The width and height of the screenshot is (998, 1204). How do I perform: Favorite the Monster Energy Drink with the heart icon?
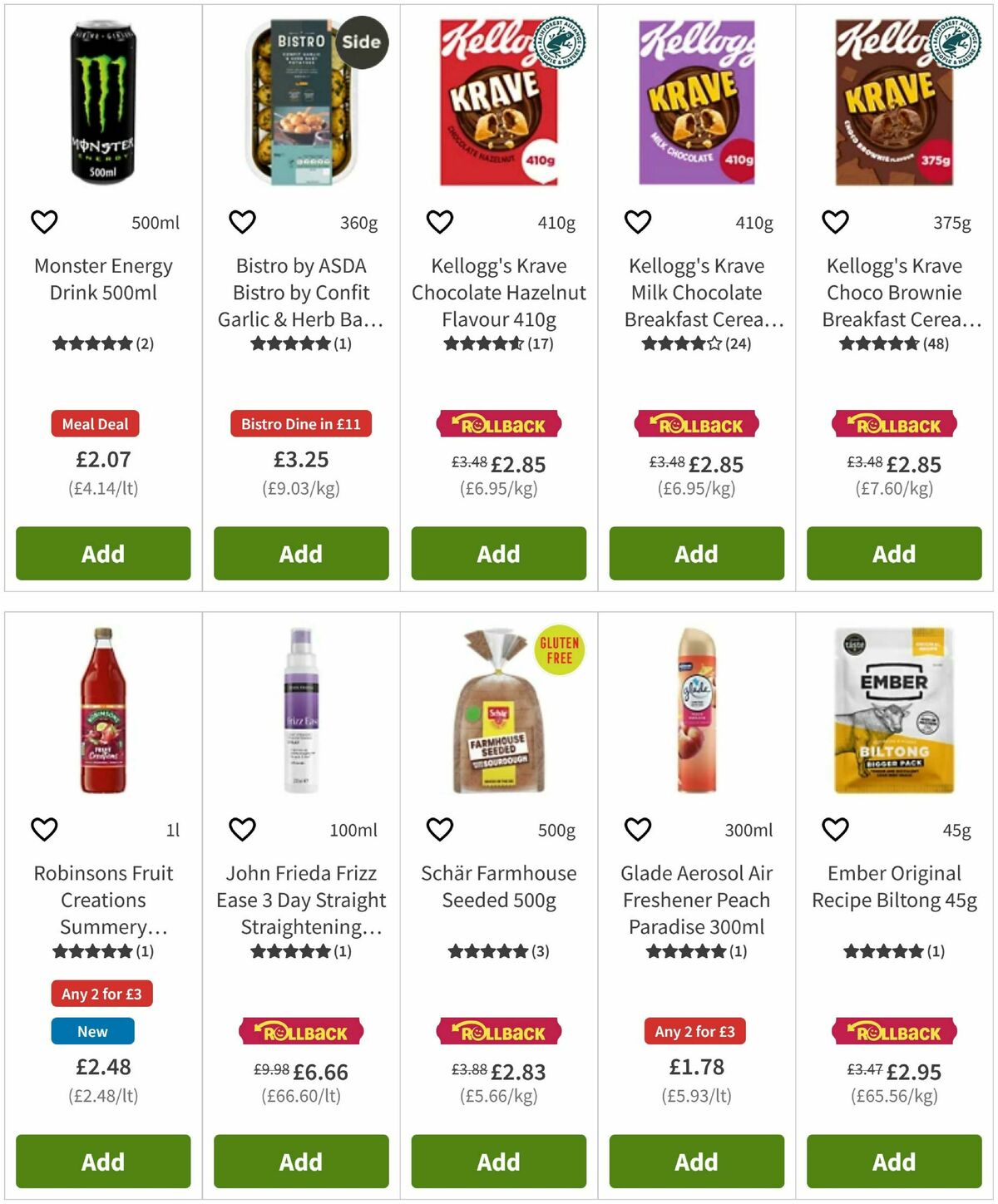(44, 222)
